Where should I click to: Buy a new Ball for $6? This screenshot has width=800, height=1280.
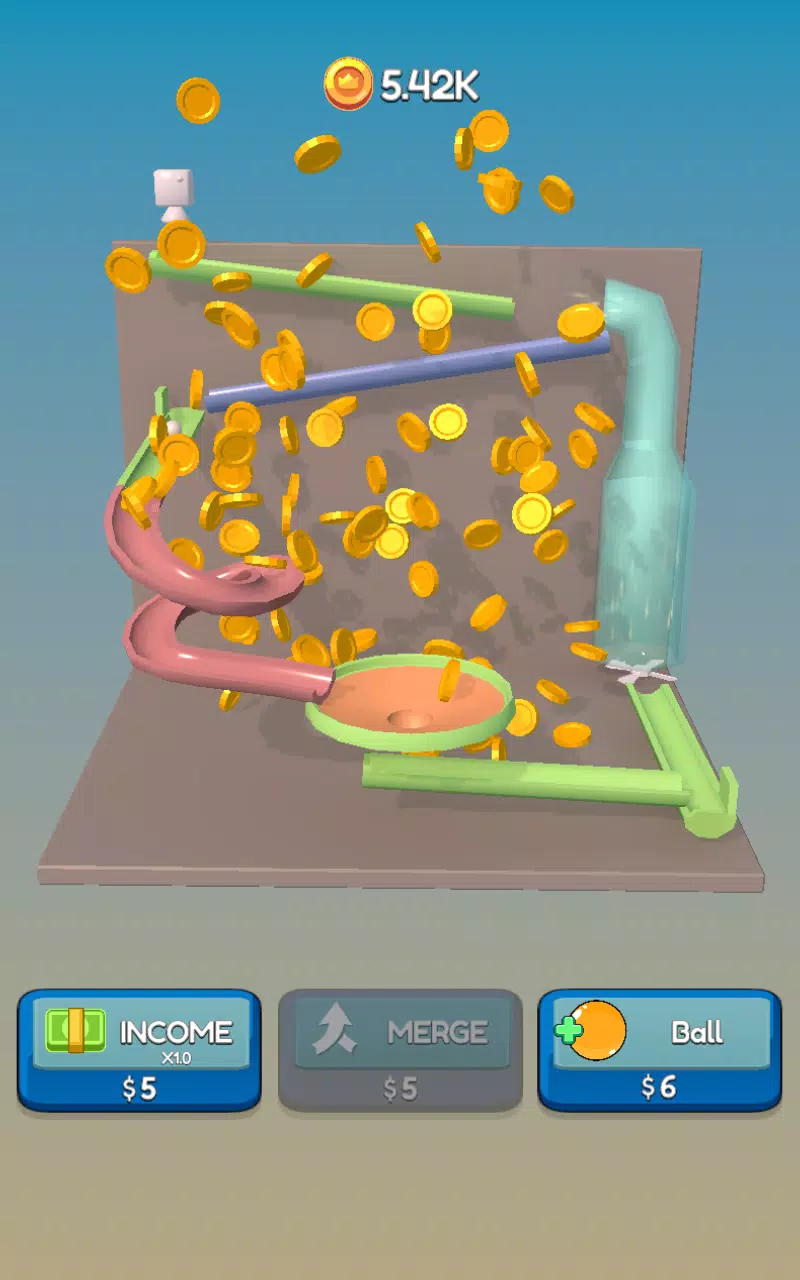pos(660,1050)
